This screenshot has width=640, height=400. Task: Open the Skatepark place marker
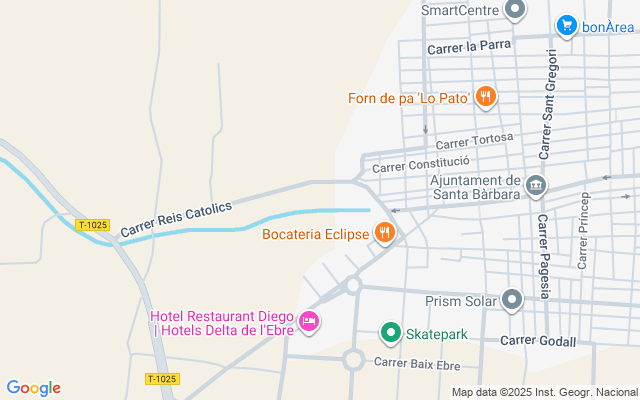click(389, 332)
